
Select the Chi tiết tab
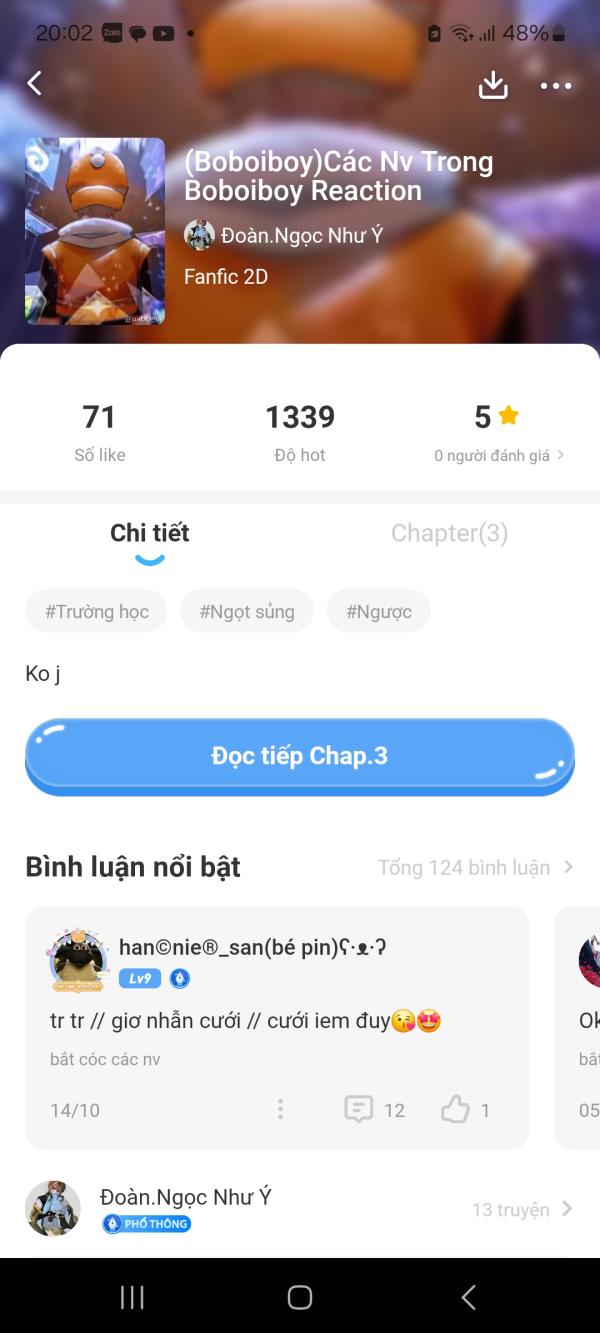coord(150,533)
